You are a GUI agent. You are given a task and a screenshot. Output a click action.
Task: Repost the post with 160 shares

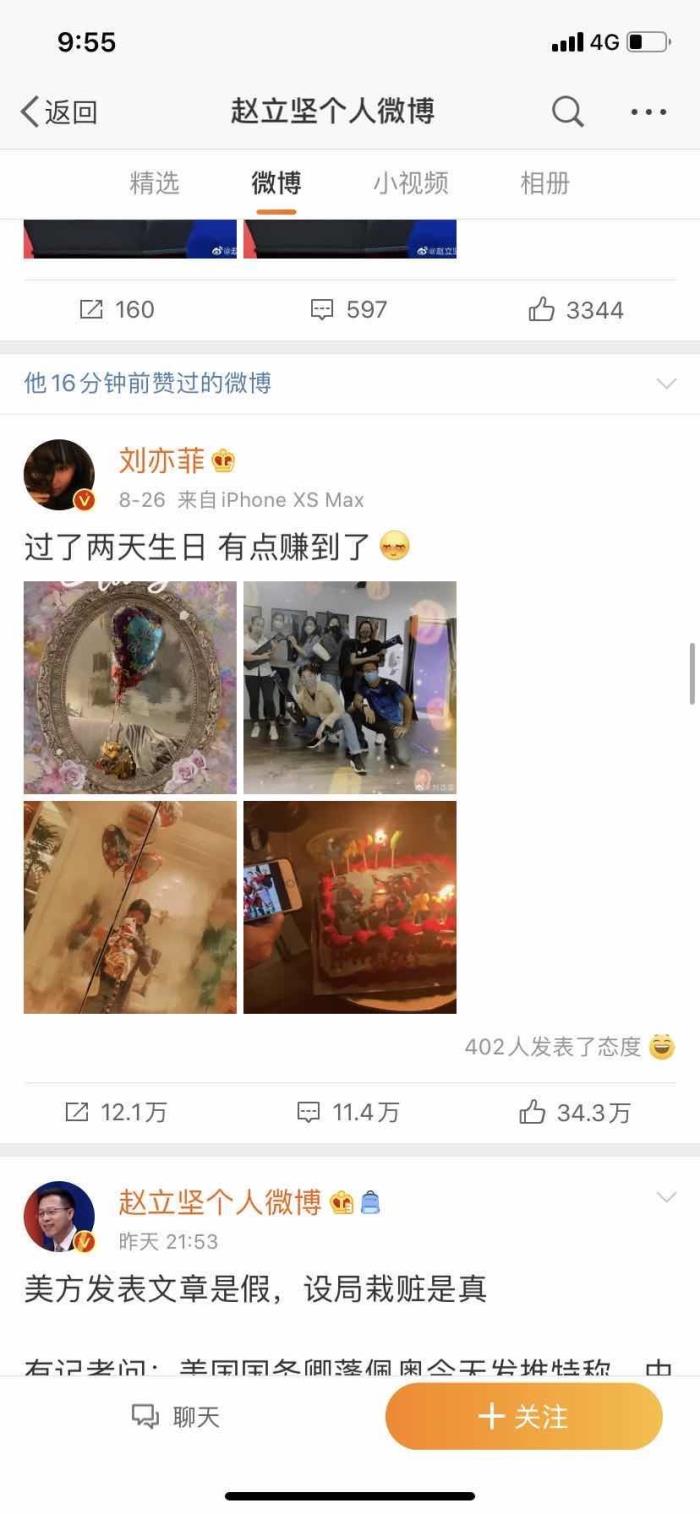(116, 310)
